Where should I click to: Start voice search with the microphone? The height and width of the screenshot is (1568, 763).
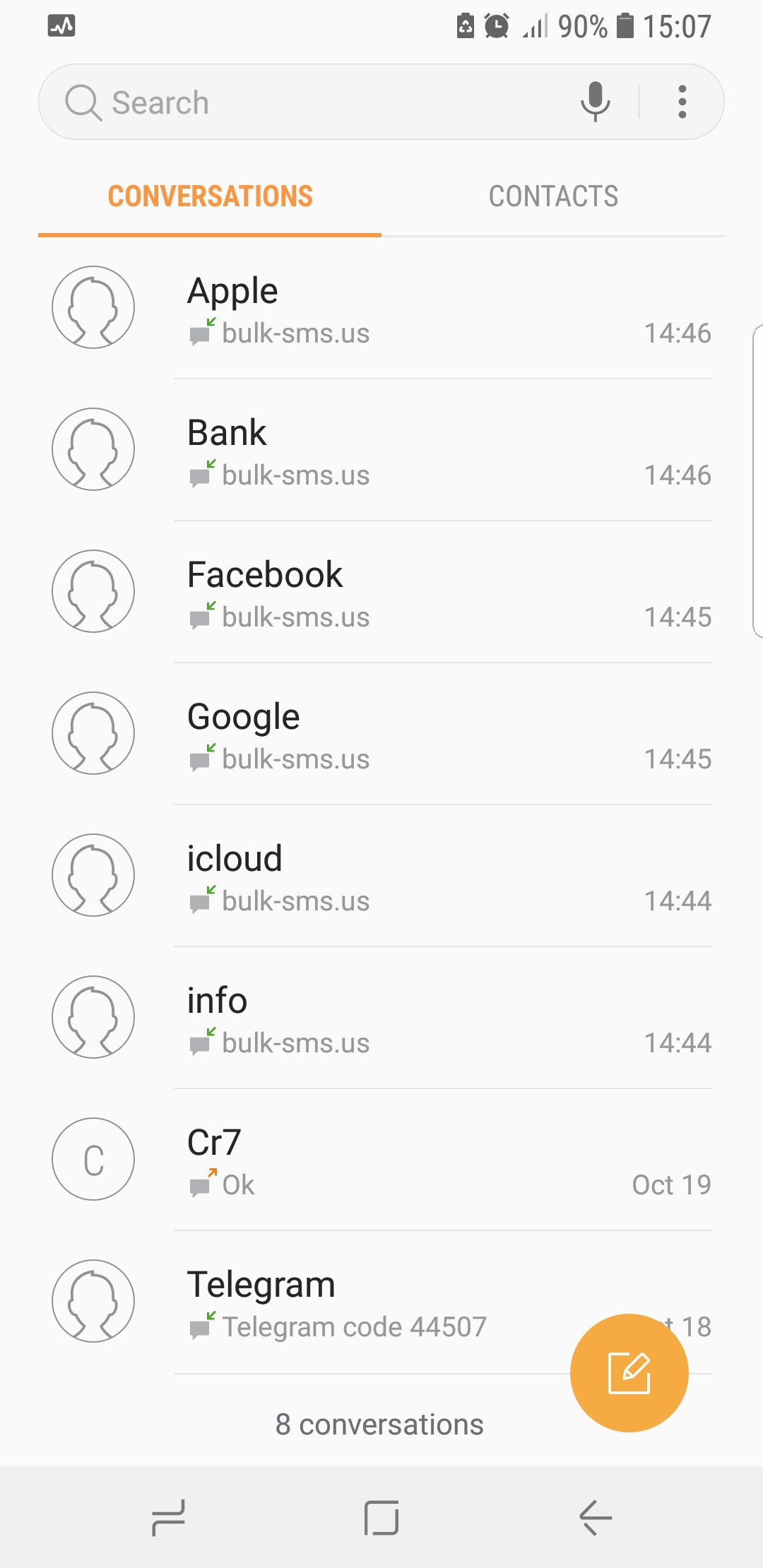596,102
